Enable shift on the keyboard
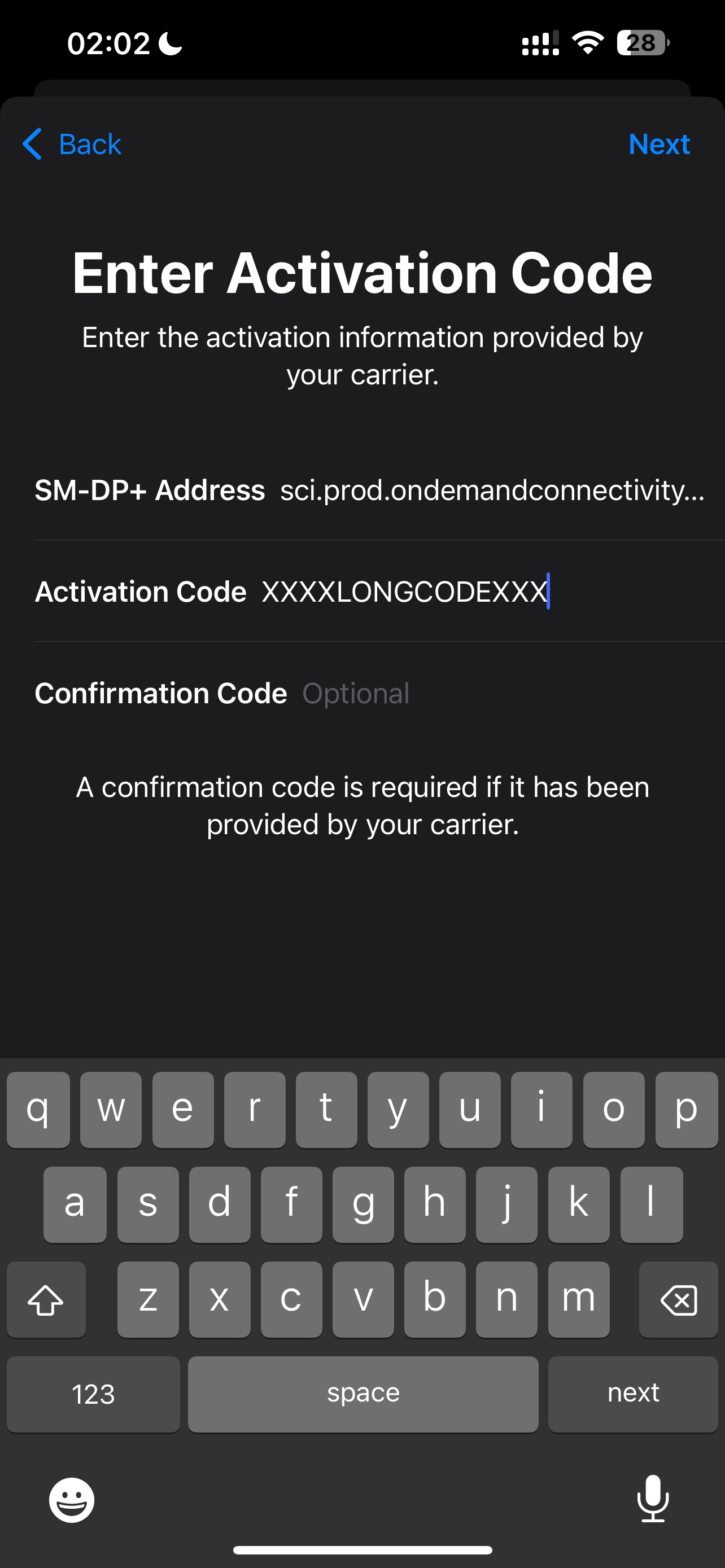The height and width of the screenshot is (1568, 725). (46, 1299)
